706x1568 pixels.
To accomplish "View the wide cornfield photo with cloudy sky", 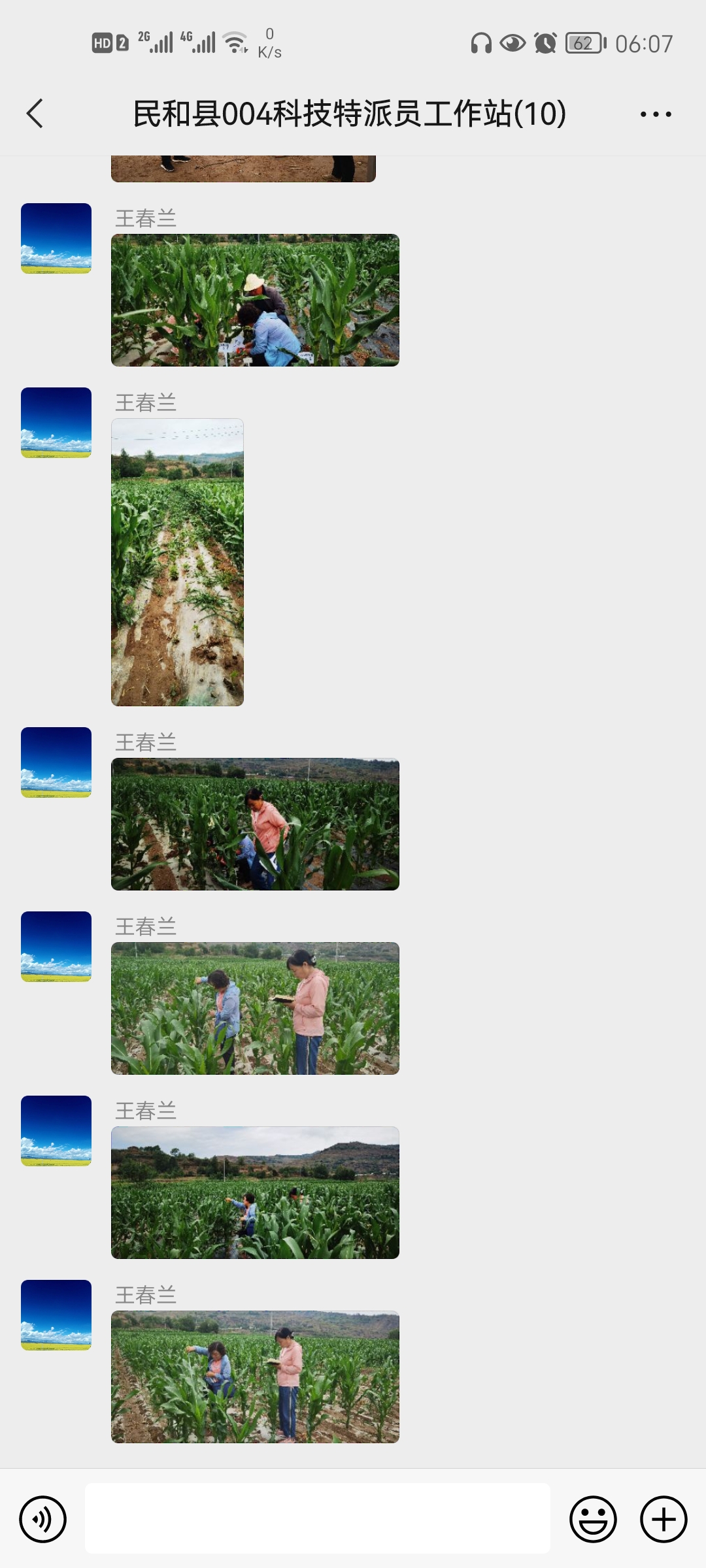I will 255,1192.
